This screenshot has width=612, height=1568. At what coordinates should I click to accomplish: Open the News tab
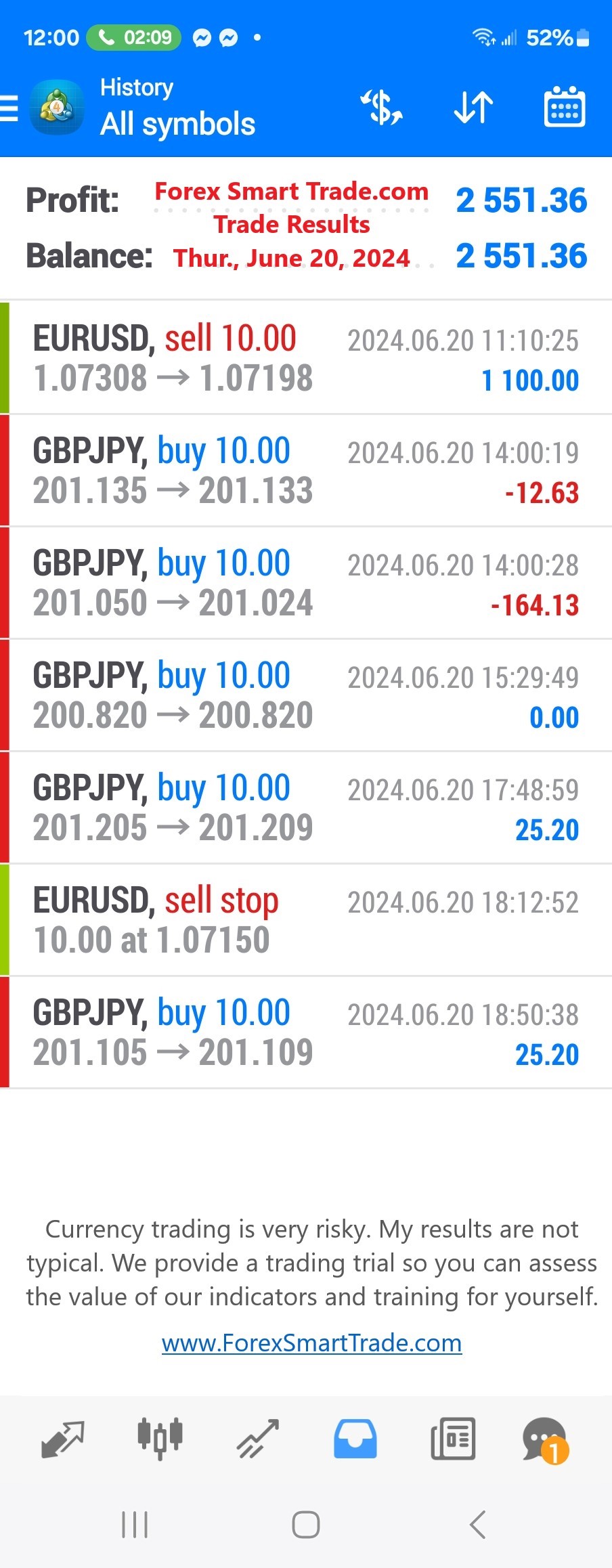[453, 1438]
